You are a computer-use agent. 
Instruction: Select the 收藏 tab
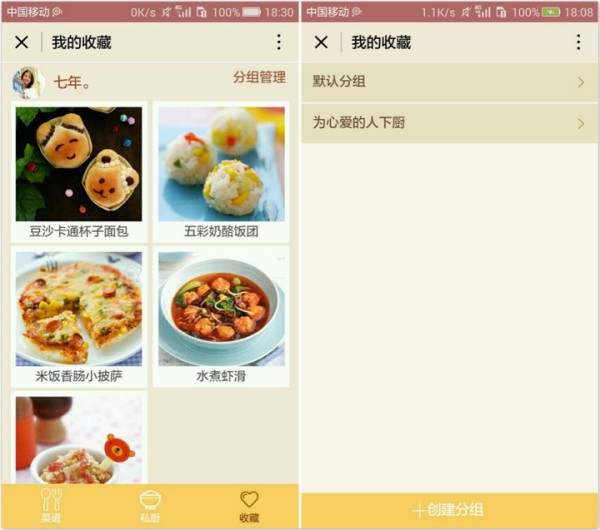[x=249, y=506]
